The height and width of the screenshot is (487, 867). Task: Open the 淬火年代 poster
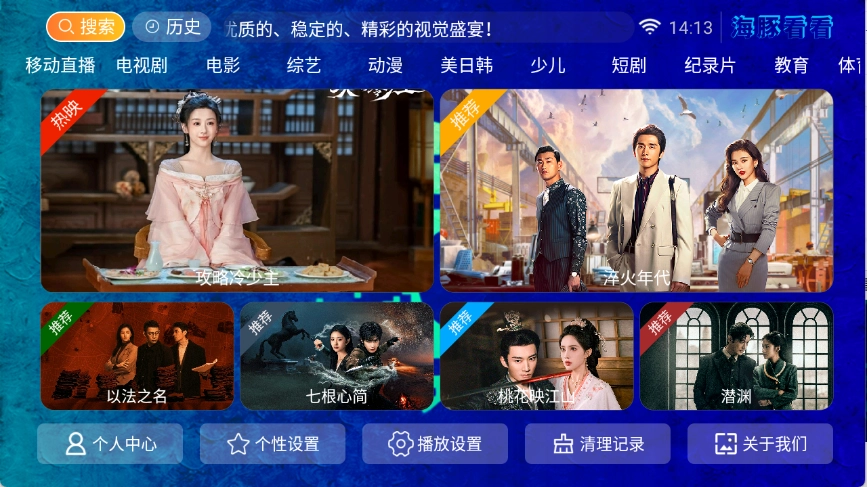pos(636,190)
